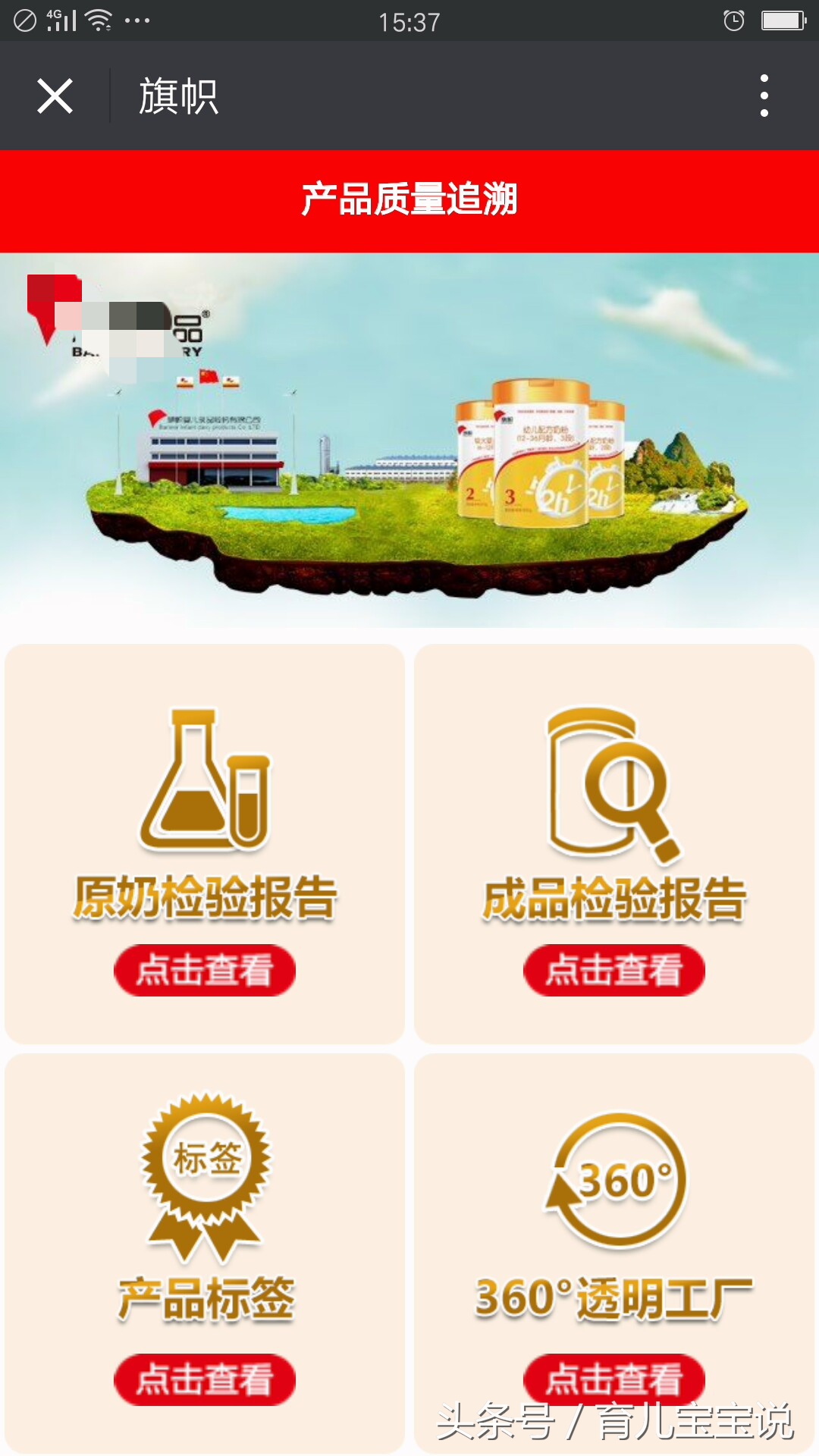
Task: Open the three-dot options menu at top right
Action: click(x=765, y=96)
